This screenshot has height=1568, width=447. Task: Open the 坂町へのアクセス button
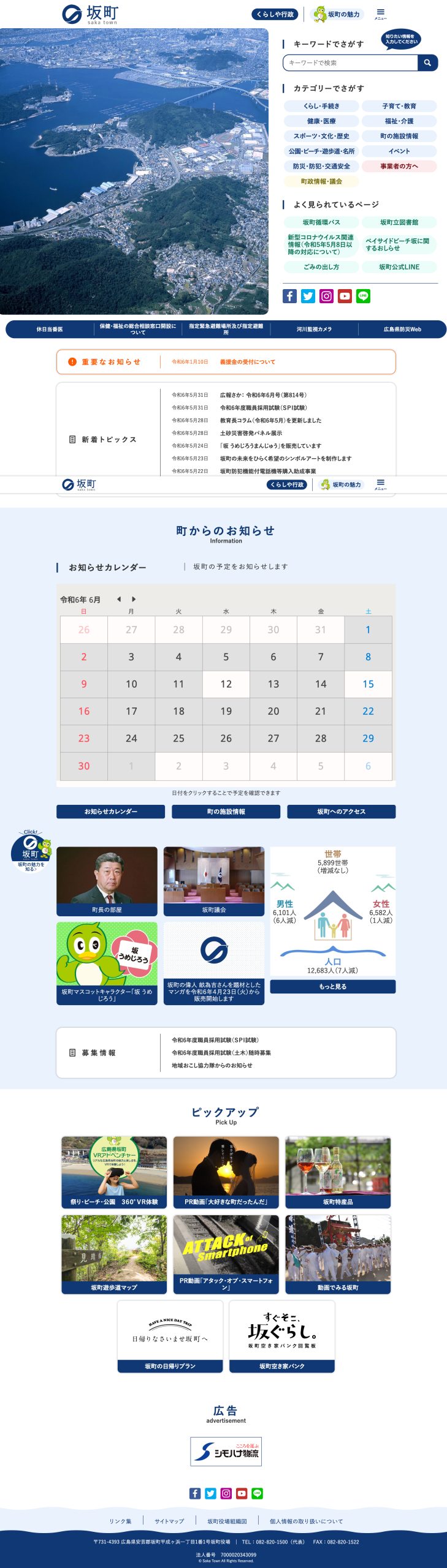pyautogui.click(x=341, y=812)
